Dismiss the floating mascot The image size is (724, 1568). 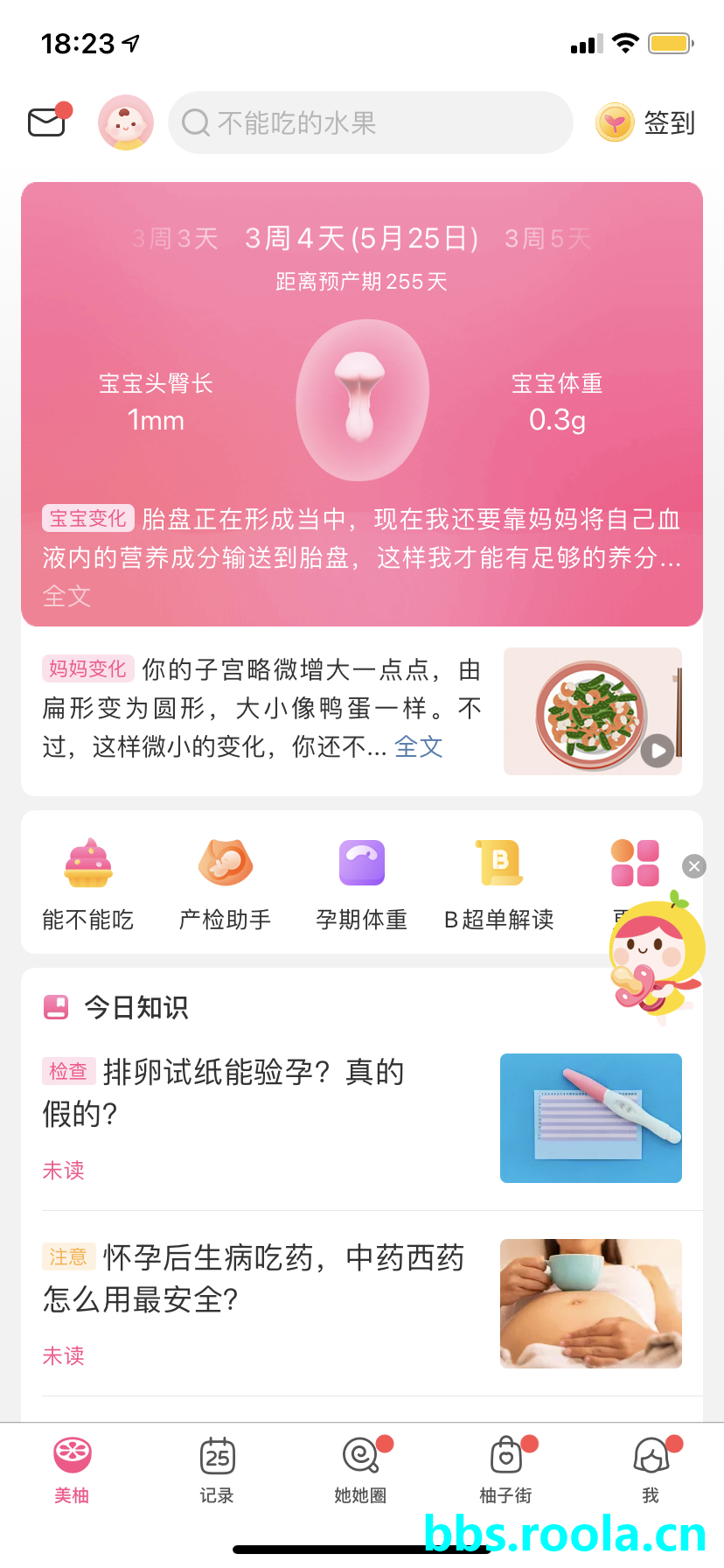tap(694, 866)
